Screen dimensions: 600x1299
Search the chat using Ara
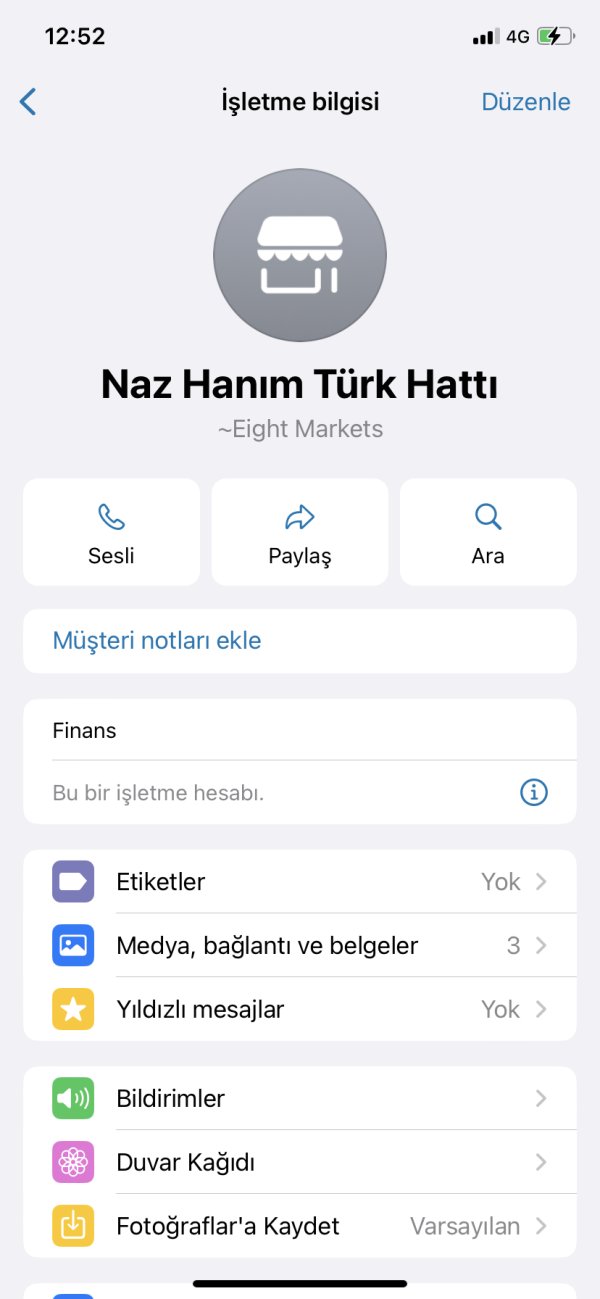click(488, 532)
